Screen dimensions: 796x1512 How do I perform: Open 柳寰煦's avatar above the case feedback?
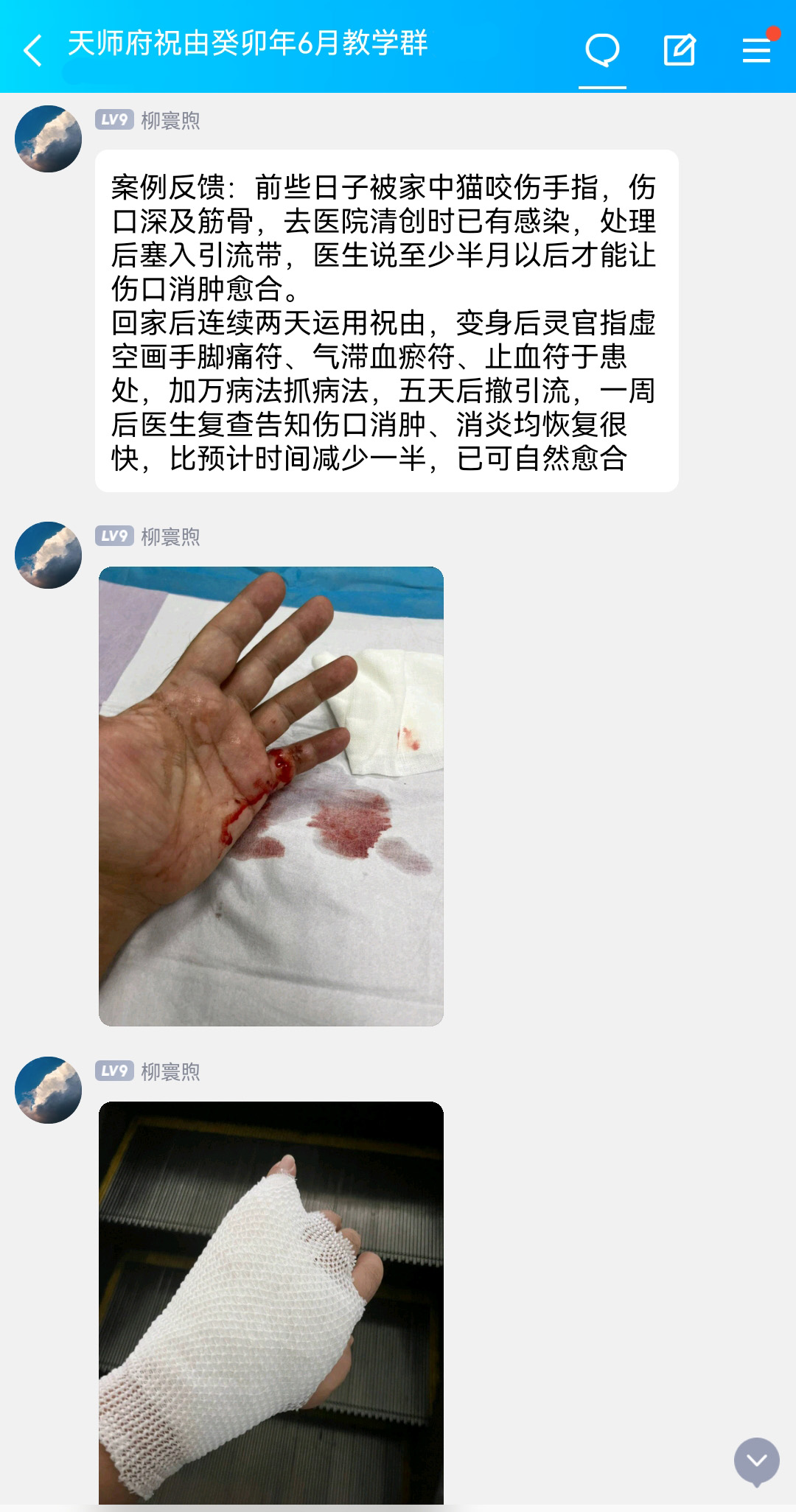49,139
